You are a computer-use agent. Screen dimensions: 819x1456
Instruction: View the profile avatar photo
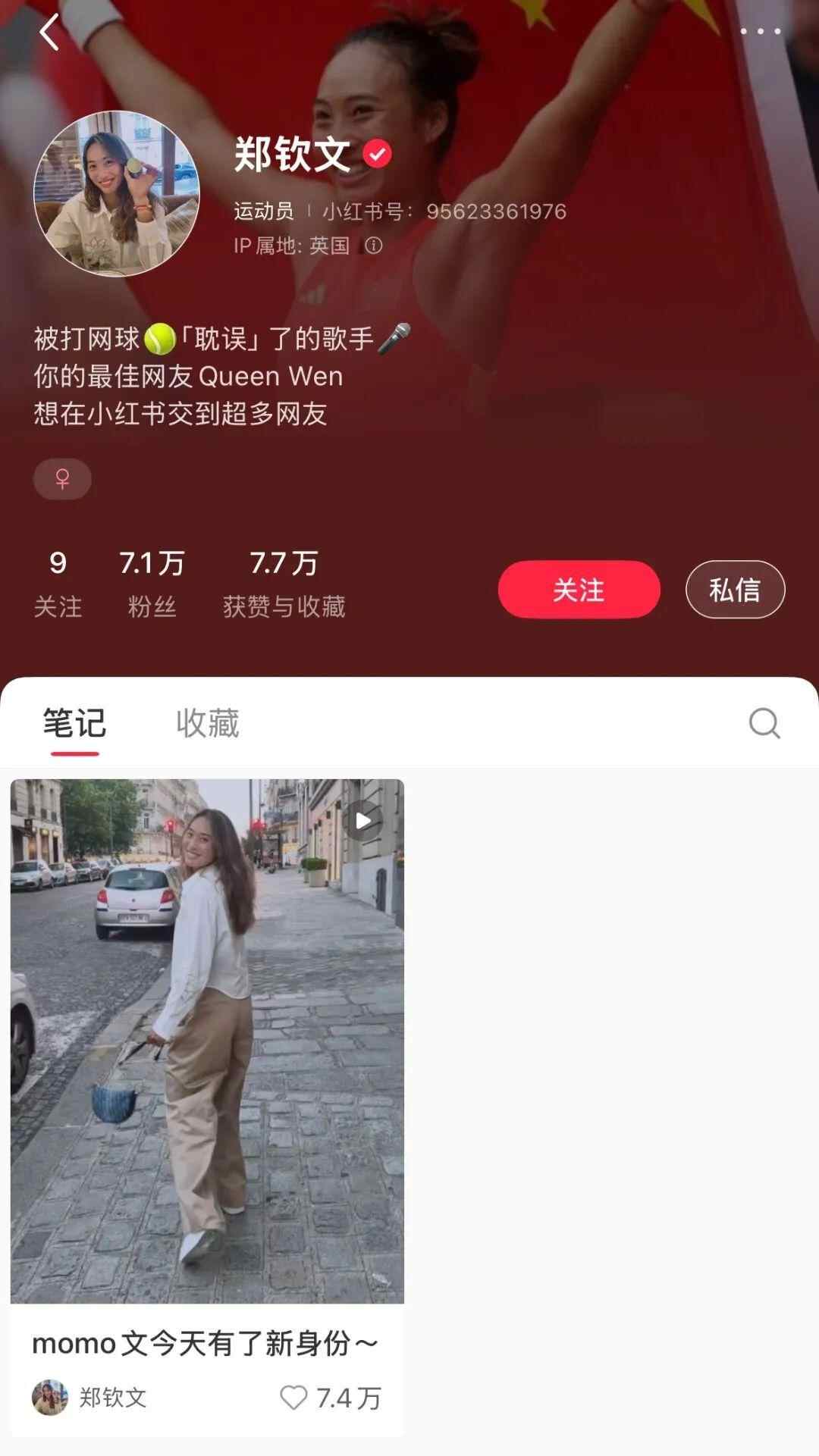tap(117, 194)
